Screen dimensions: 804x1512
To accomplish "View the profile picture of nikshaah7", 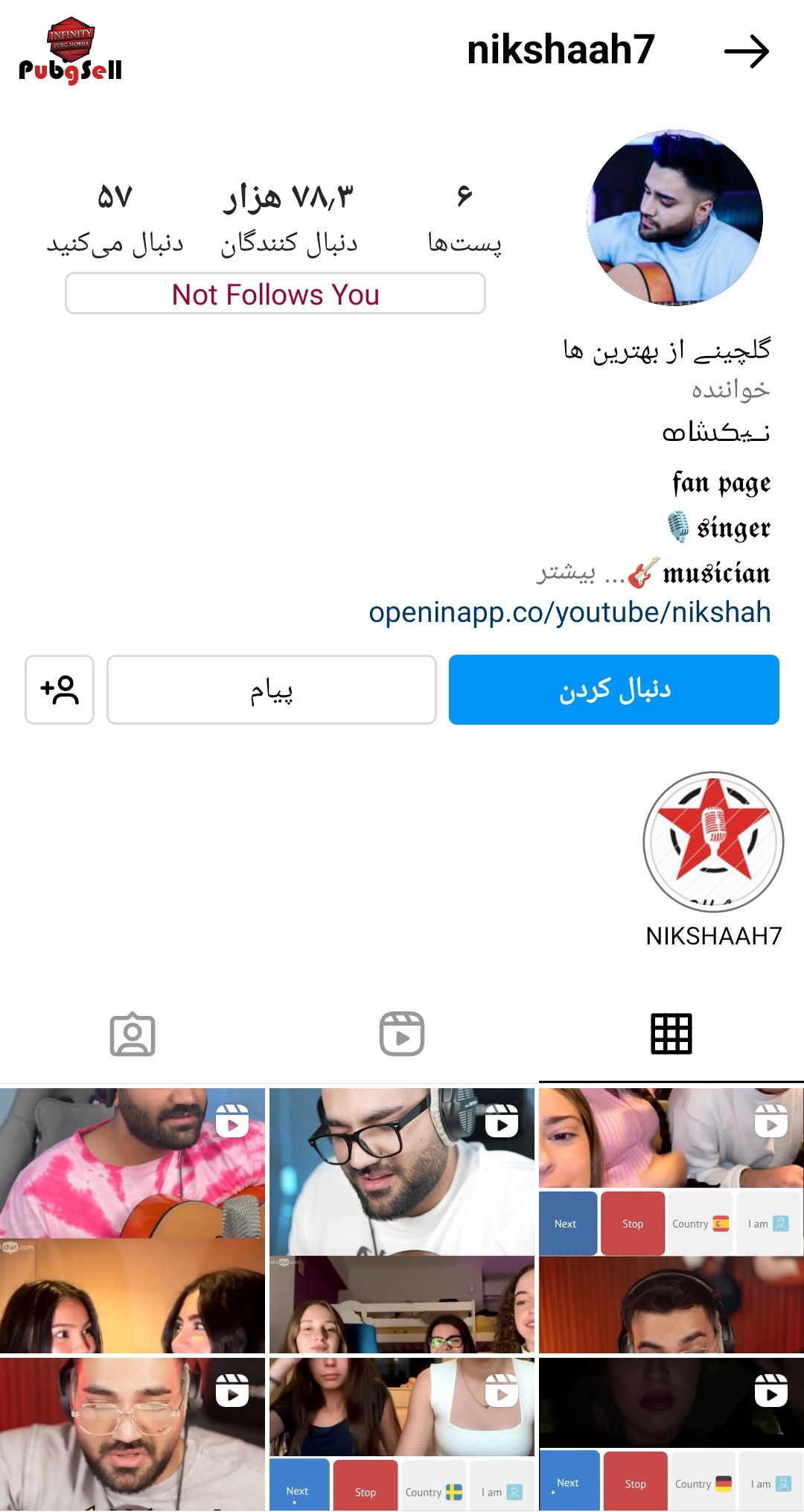I will (674, 217).
